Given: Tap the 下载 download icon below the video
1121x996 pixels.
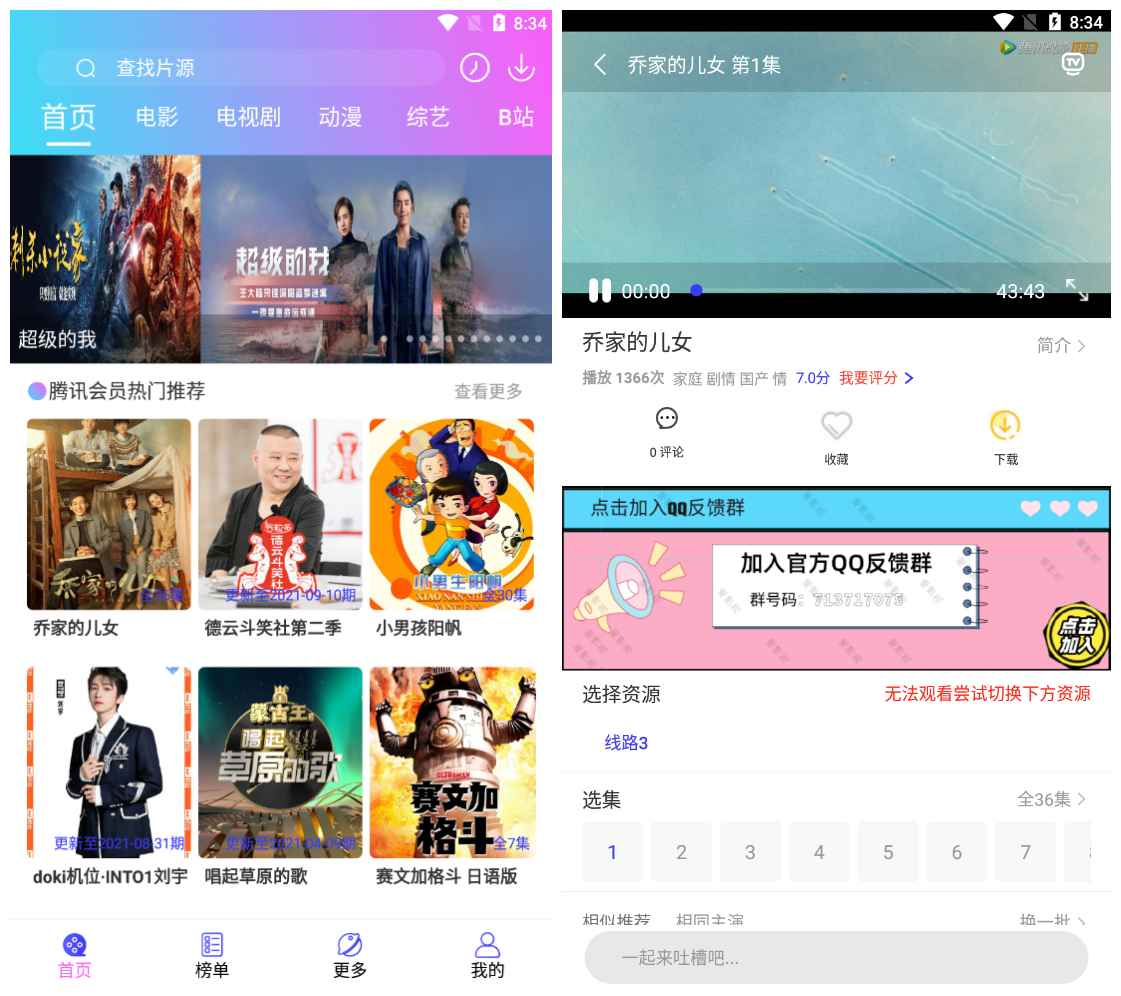Looking at the screenshot, I should click(x=1005, y=436).
